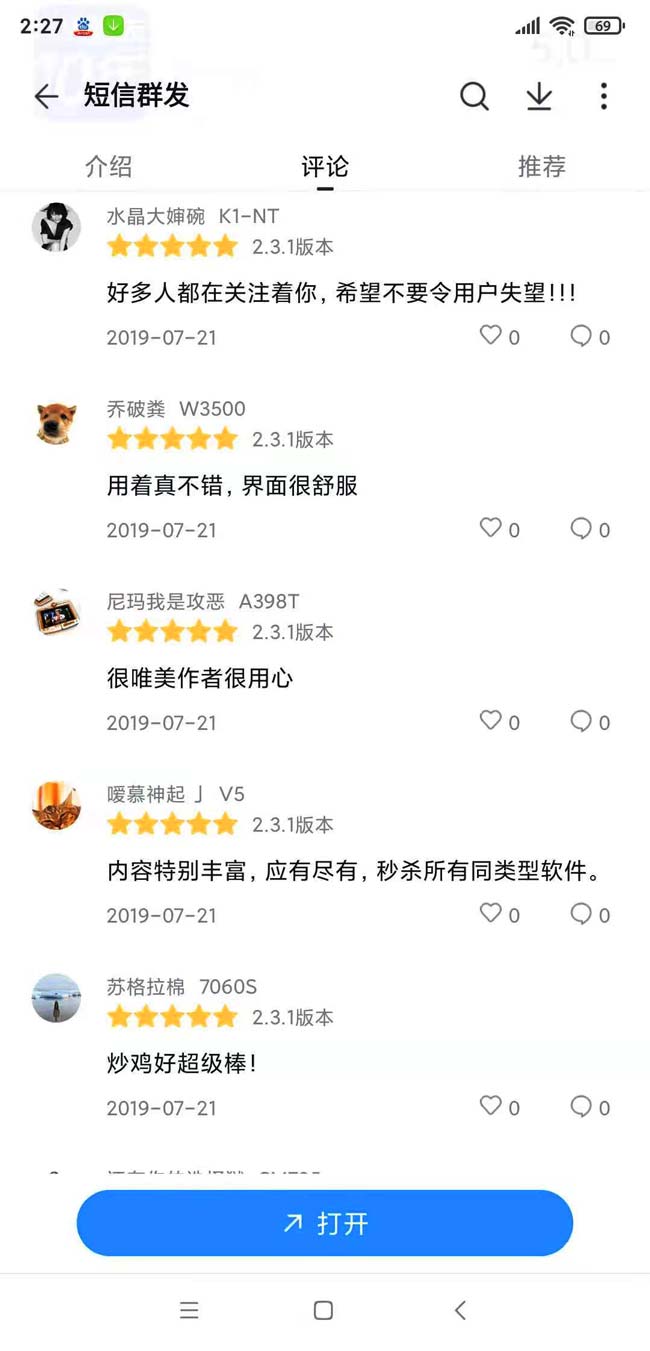Viewport: 650px width, 1351px height.
Task: Go back from the 短信群发 page
Action: [46, 96]
